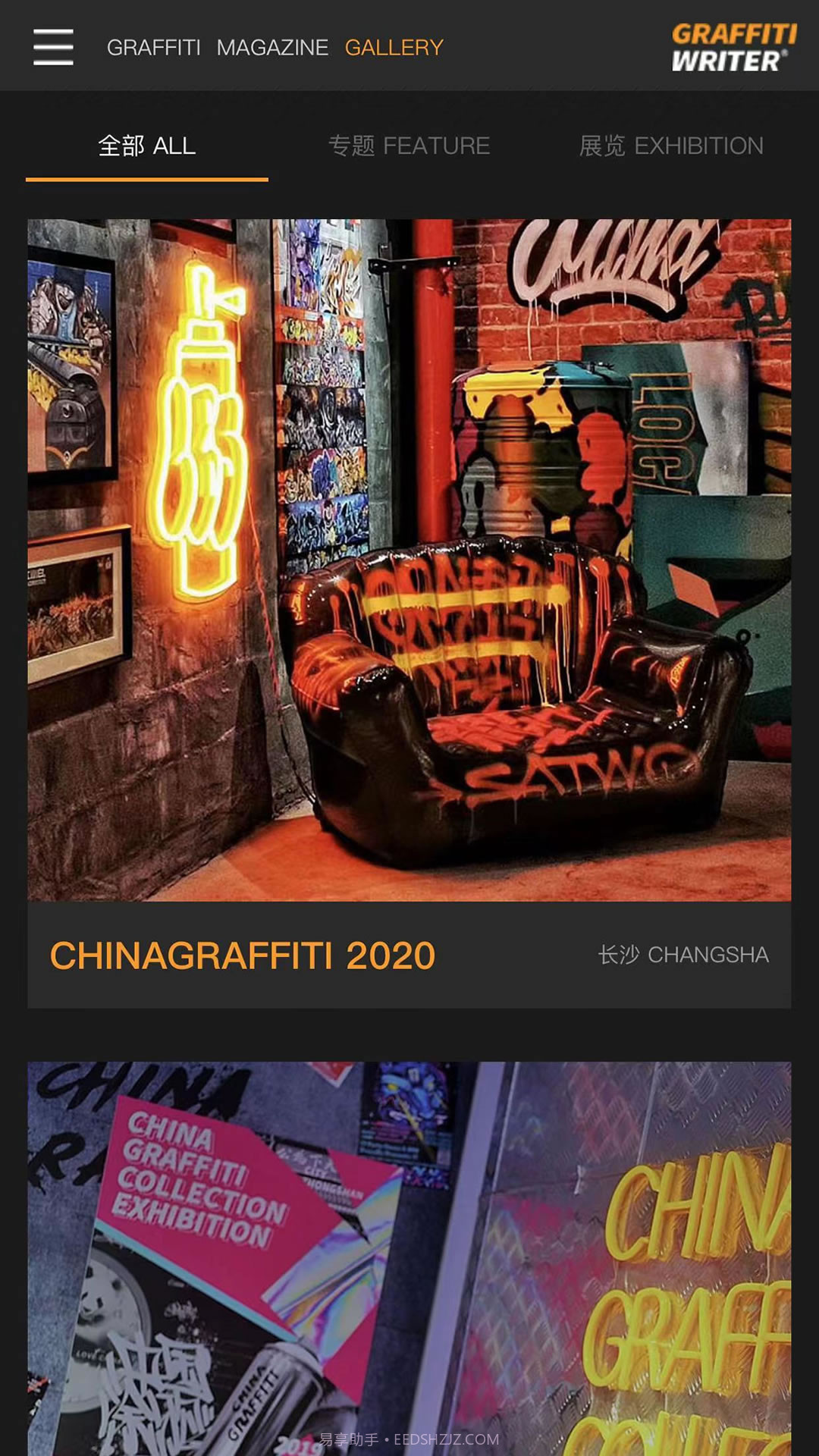Open the 展览 EXHIBITION tab
819x1456 pixels.
tap(672, 146)
